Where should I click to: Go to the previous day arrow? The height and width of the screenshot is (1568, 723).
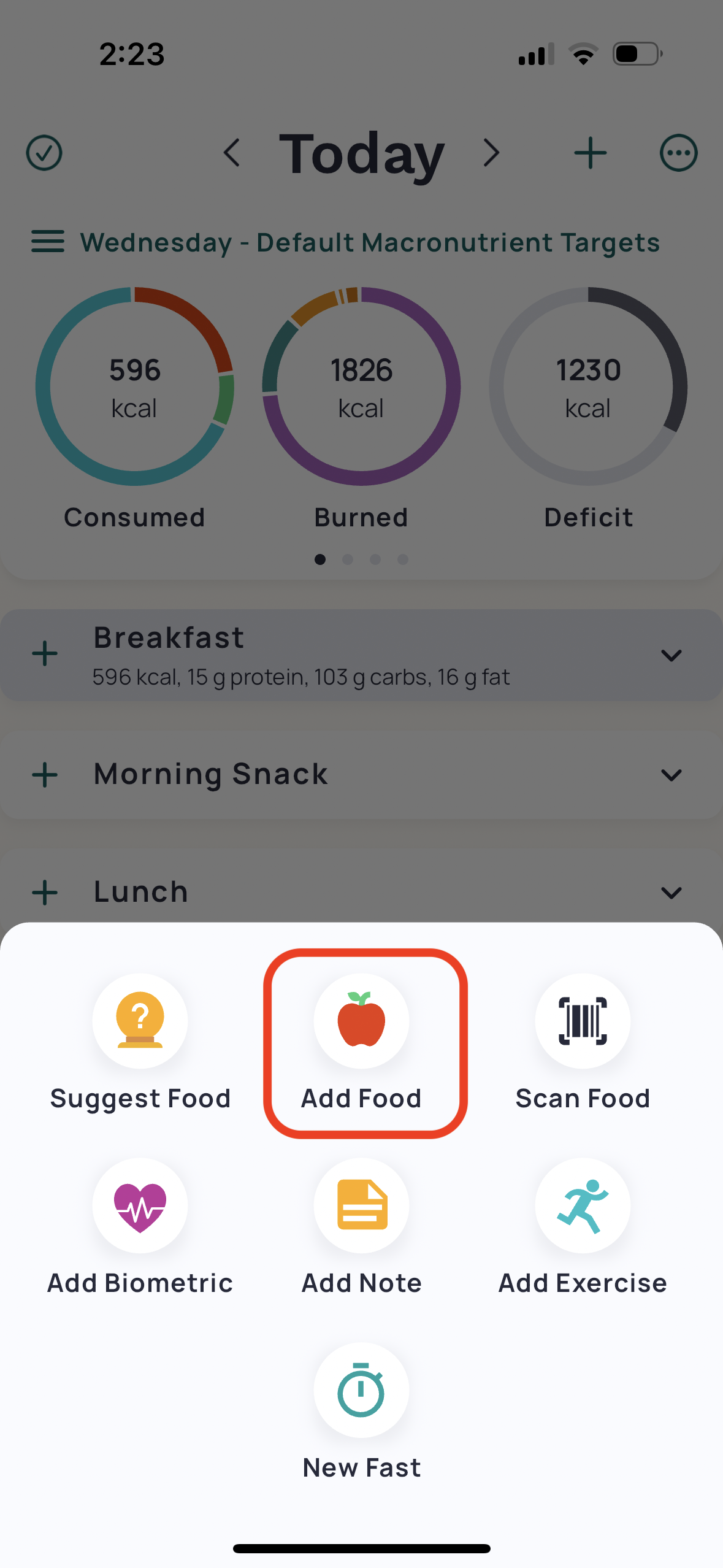tap(232, 153)
